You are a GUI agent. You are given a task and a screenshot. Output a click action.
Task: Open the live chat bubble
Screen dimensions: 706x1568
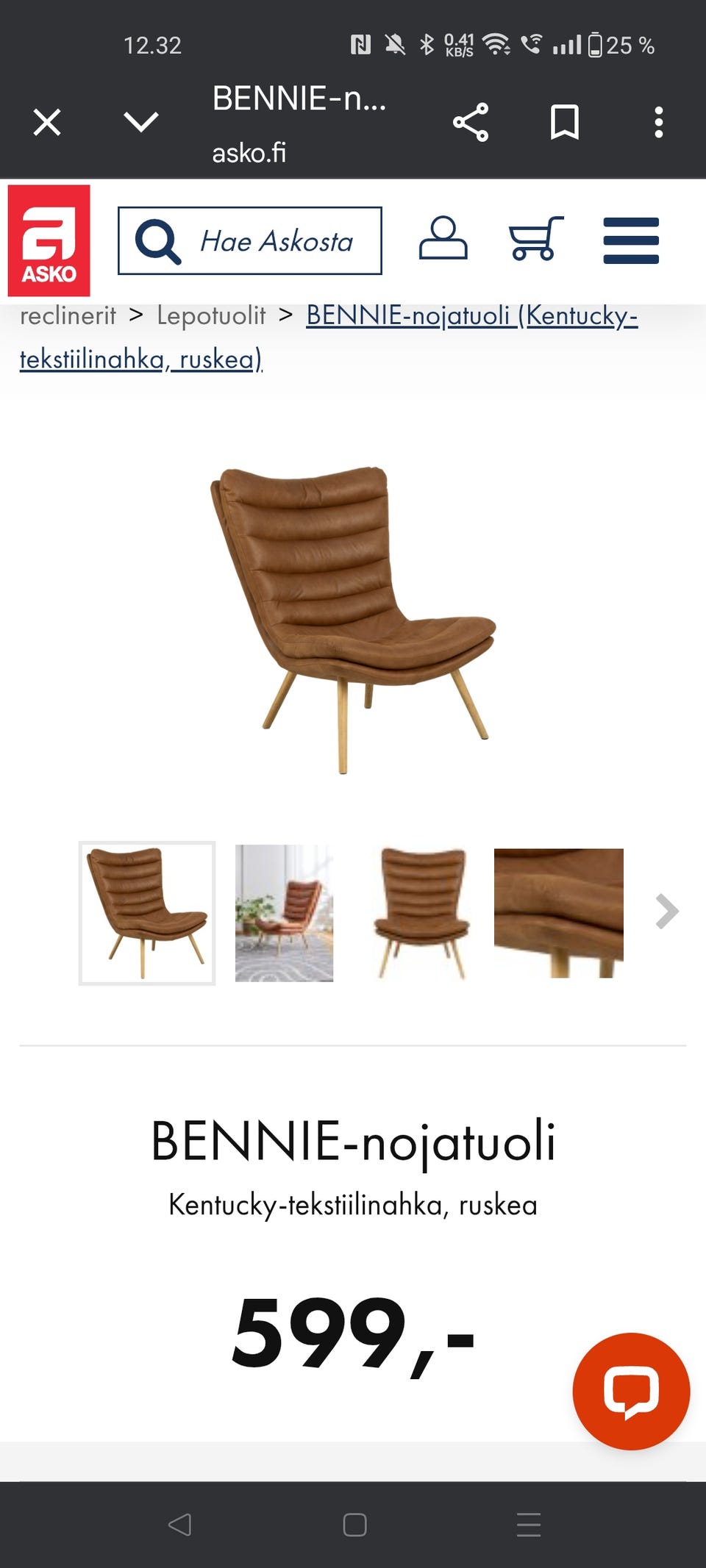(630, 1391)
